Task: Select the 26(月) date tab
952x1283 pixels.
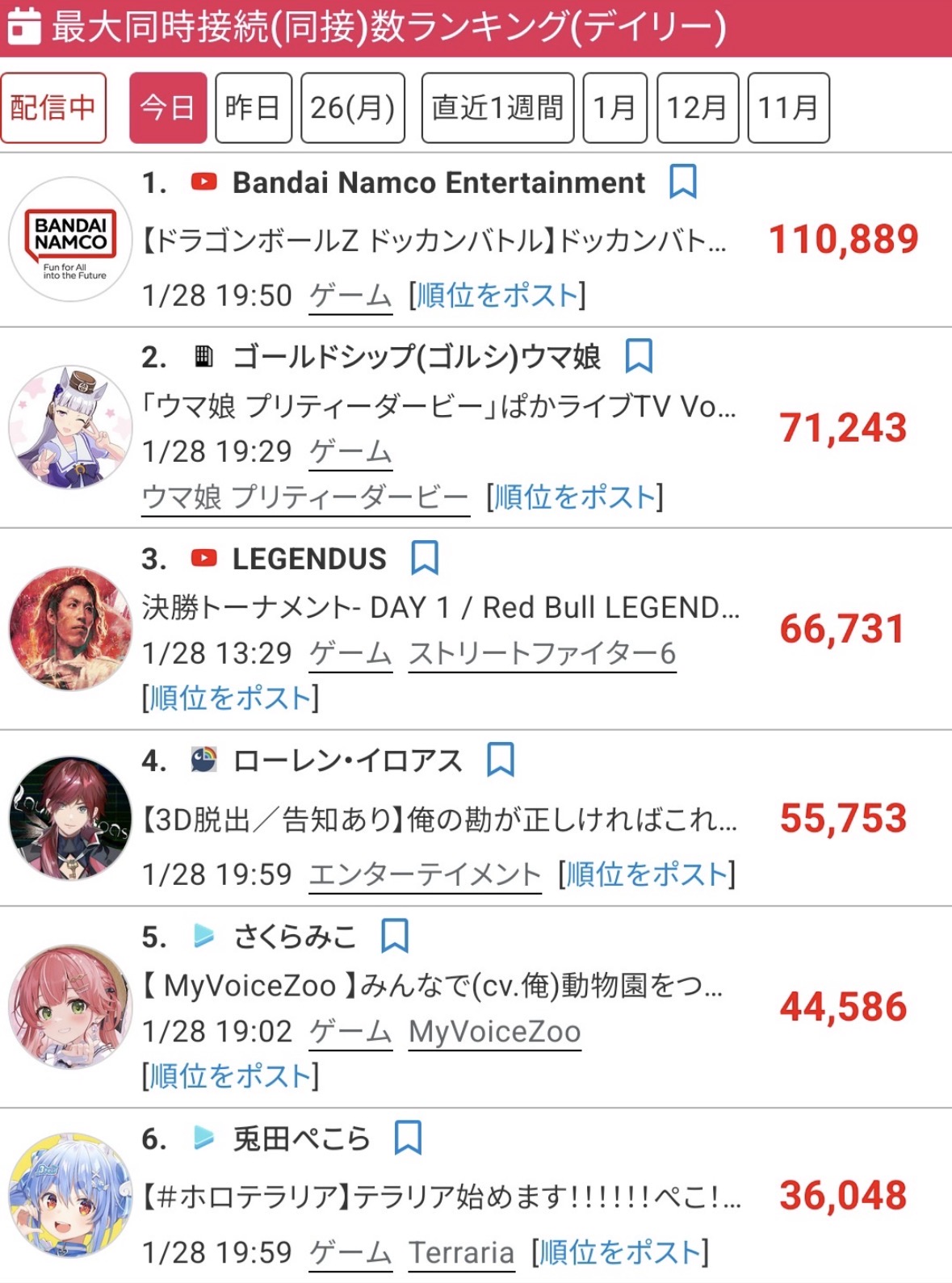Action: [353, 107]
